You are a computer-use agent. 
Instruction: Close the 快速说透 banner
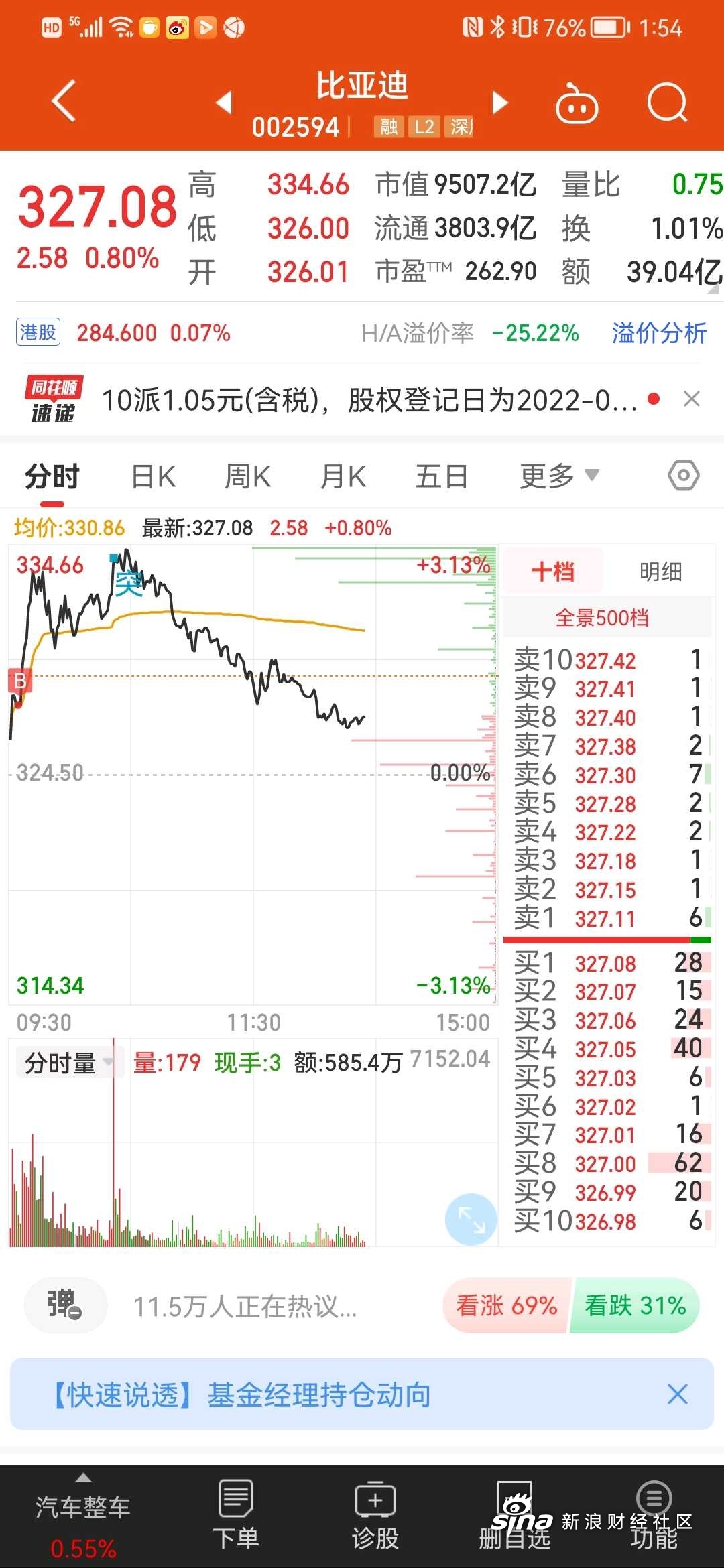(678, 1394)
